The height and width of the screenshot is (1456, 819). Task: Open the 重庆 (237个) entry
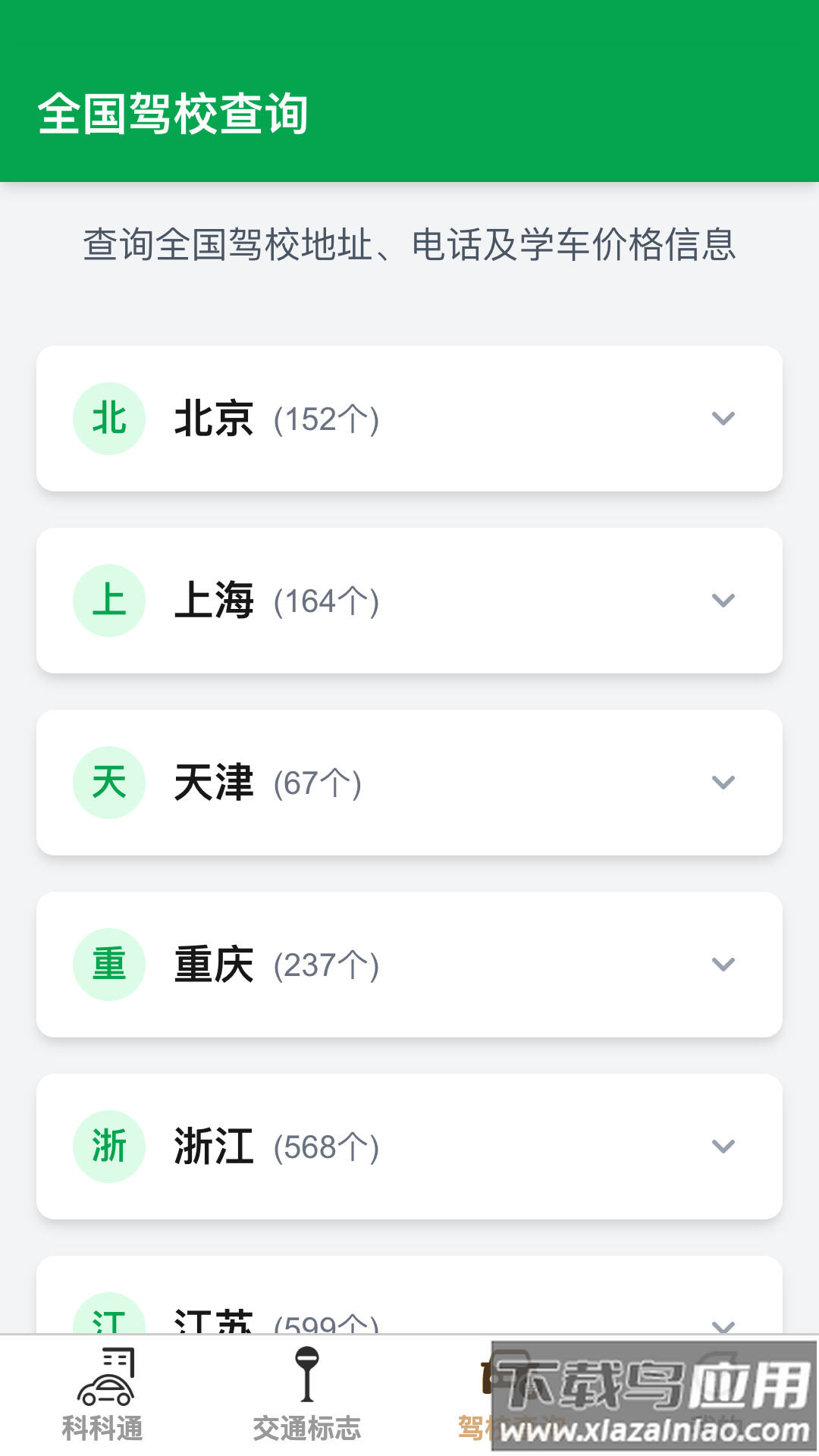pyautogui.click(x=409, y=964)
